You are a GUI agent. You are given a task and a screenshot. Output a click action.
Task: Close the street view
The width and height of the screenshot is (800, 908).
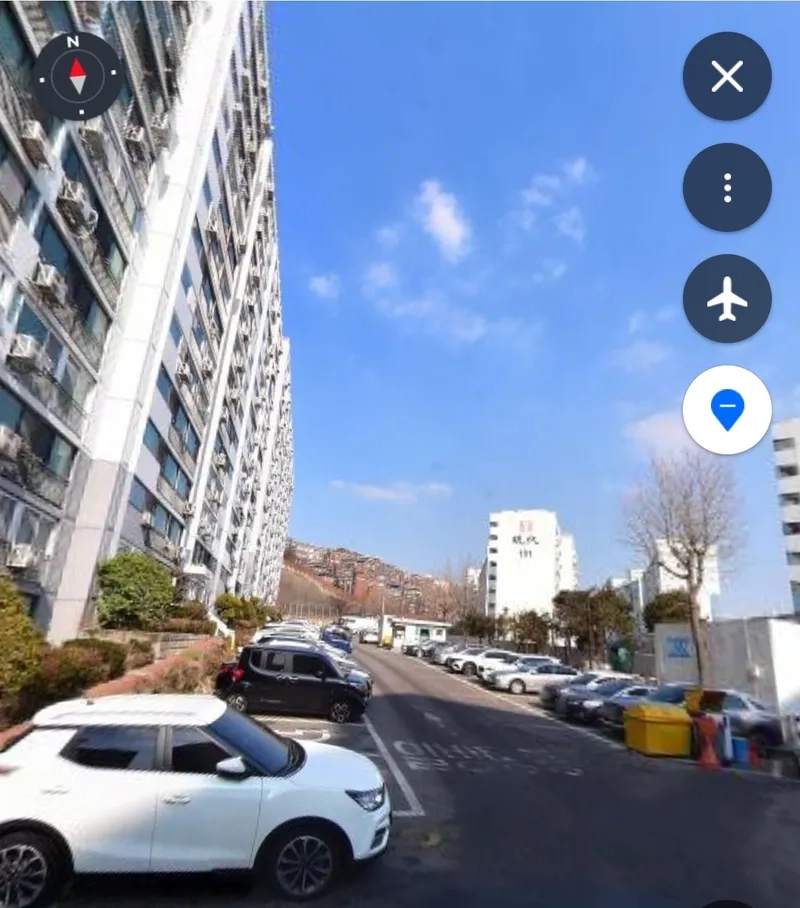click(x=727, y=76)
